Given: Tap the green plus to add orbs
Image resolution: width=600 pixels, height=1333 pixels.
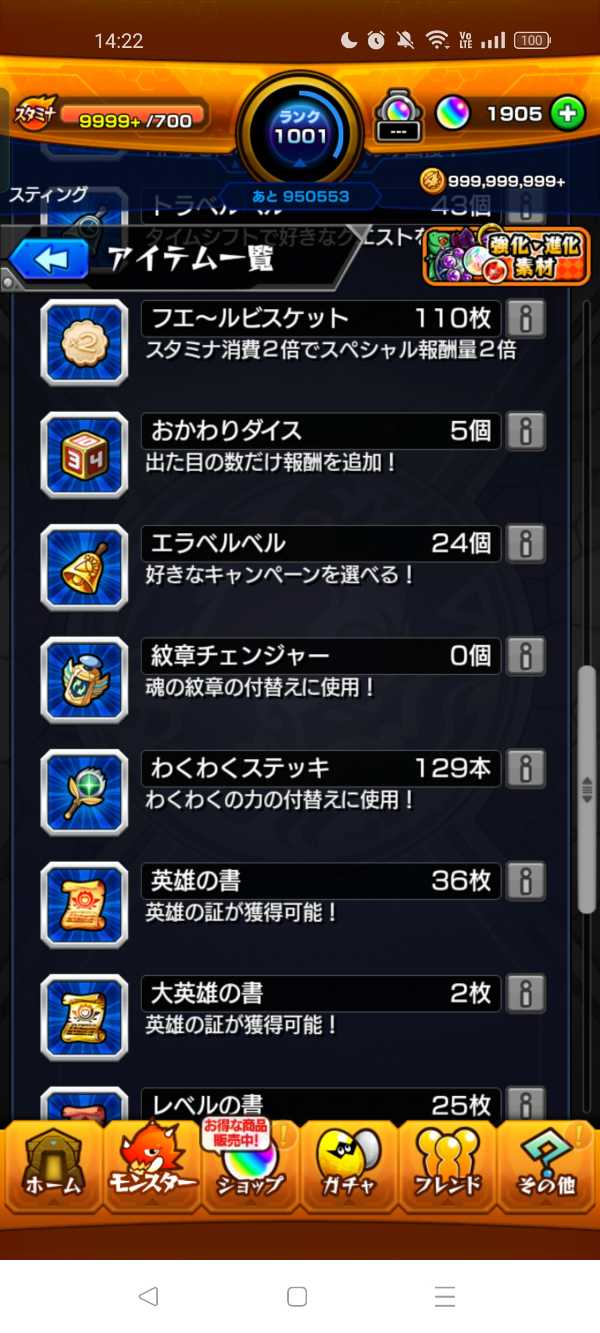Looking at the screenshot, I should (x=567, y=113).
